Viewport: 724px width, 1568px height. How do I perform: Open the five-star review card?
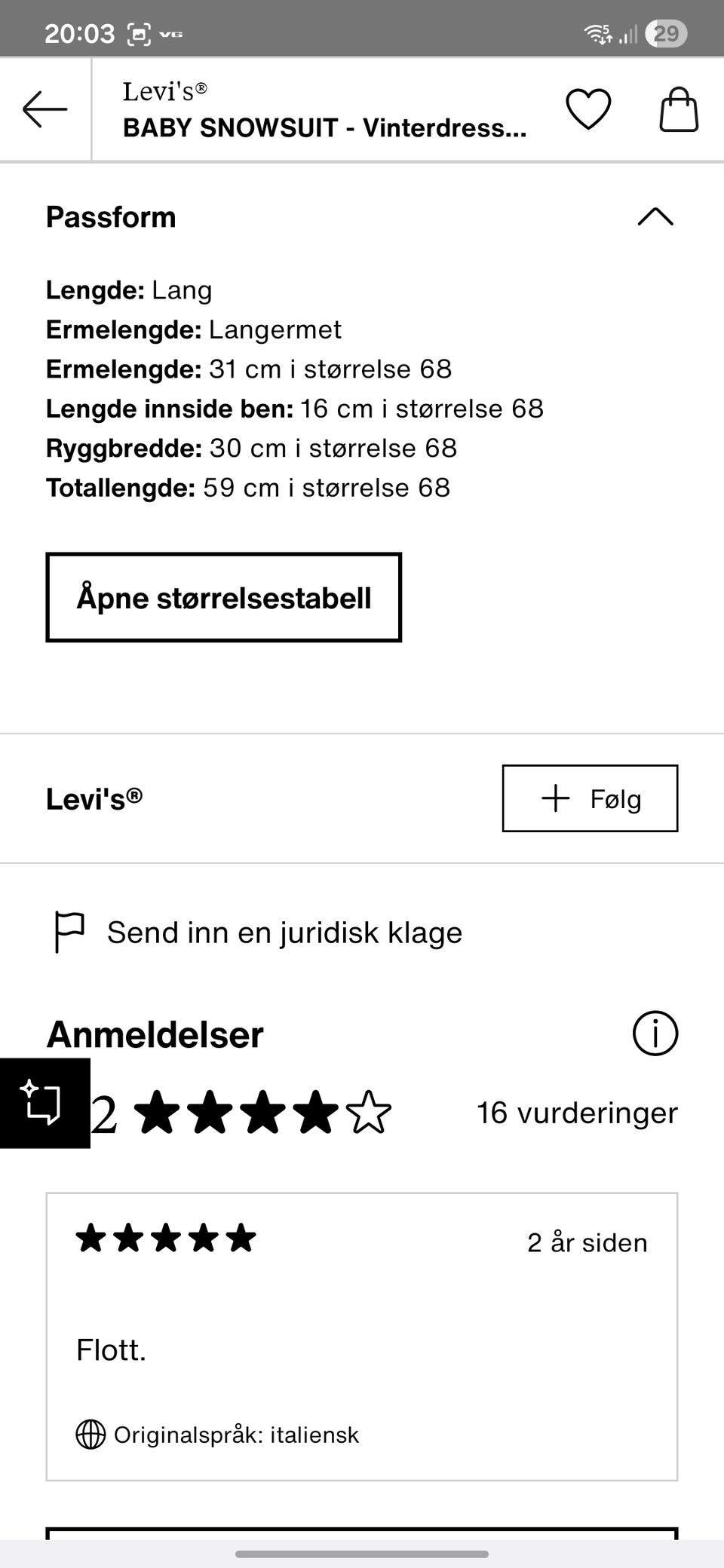pos(362,1334)
